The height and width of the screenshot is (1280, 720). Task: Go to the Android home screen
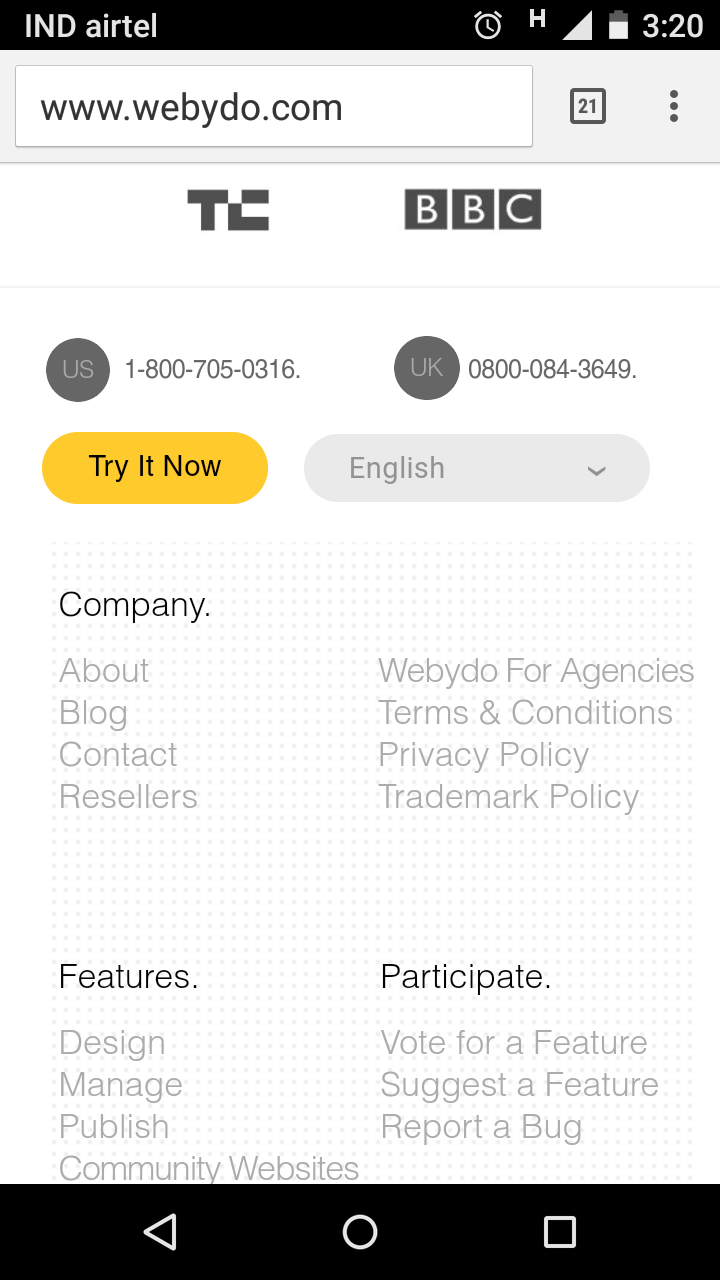tap(360, 1232)
